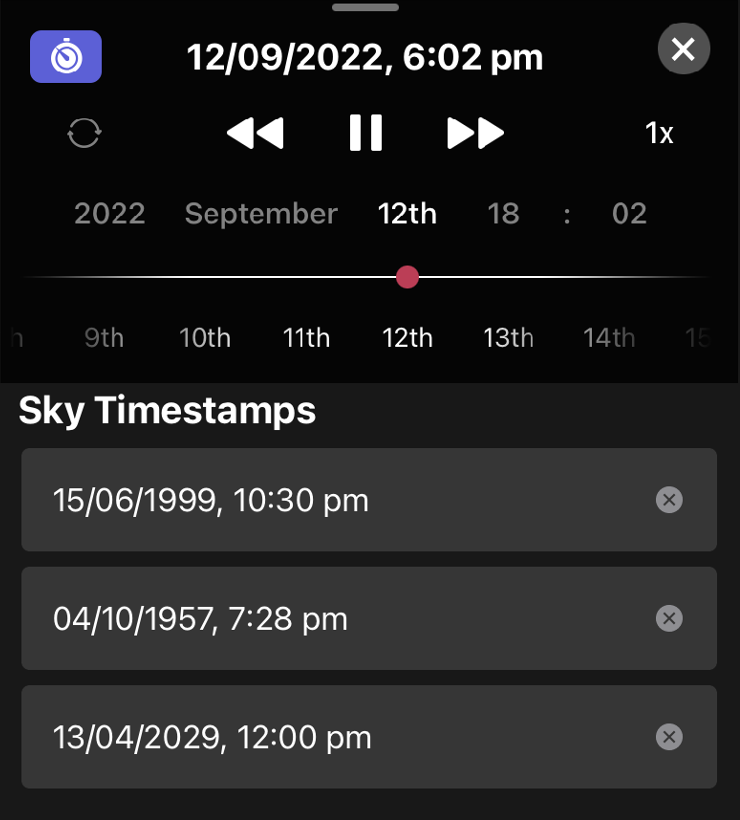This screenshot has height=820, width=740.
Task: Tap the purple stopwatch timer icon
Action: coord(66,57)
